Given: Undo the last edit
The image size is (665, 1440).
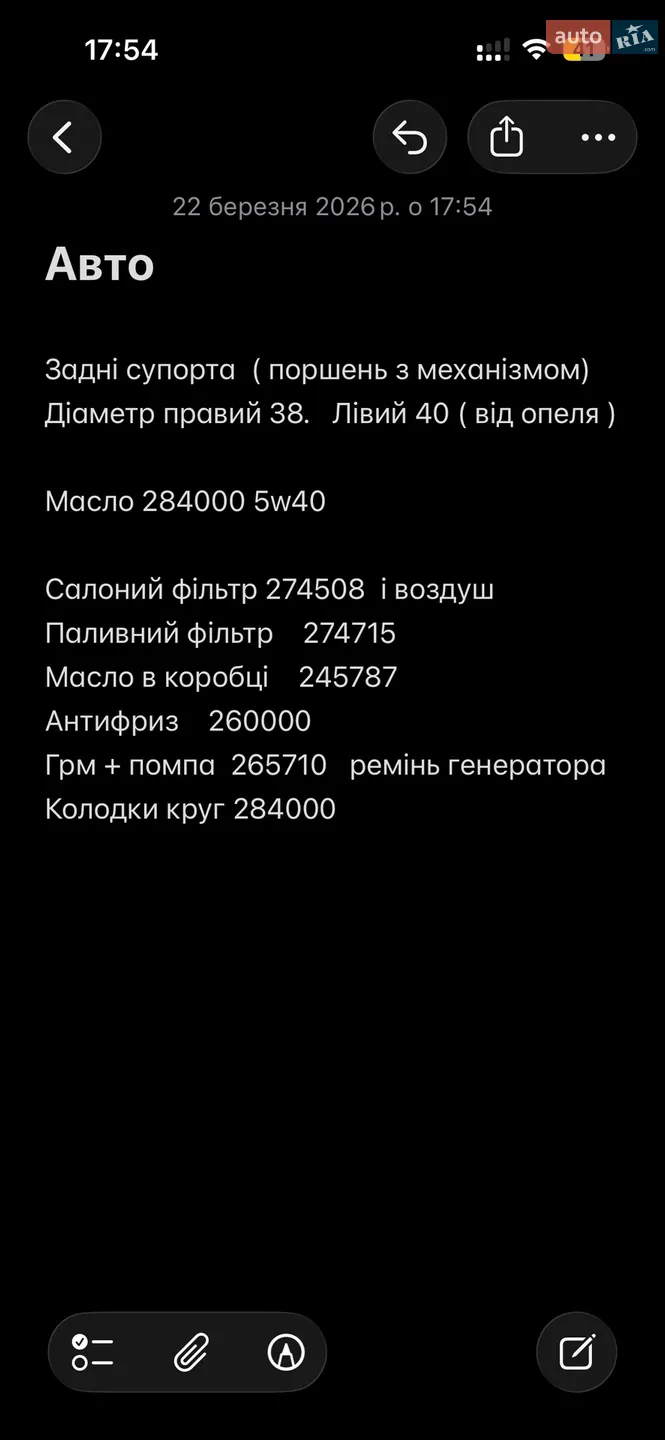Looking at the screenshot, I should (410, 137).
